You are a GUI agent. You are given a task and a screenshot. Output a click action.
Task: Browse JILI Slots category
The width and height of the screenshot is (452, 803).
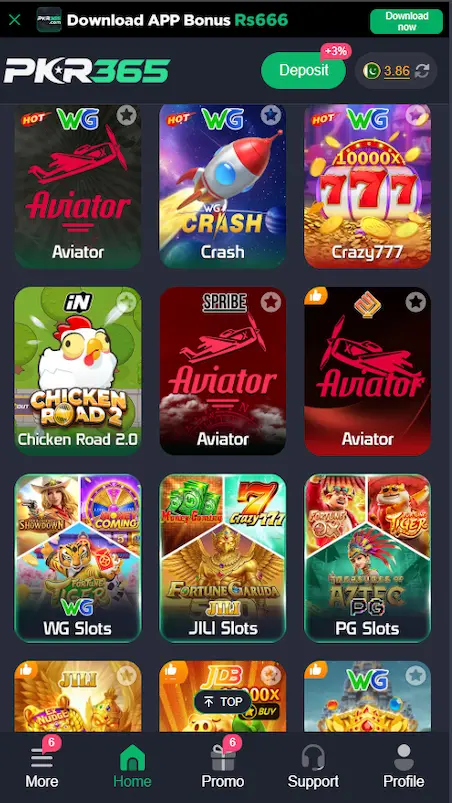[x=223, y=558]
